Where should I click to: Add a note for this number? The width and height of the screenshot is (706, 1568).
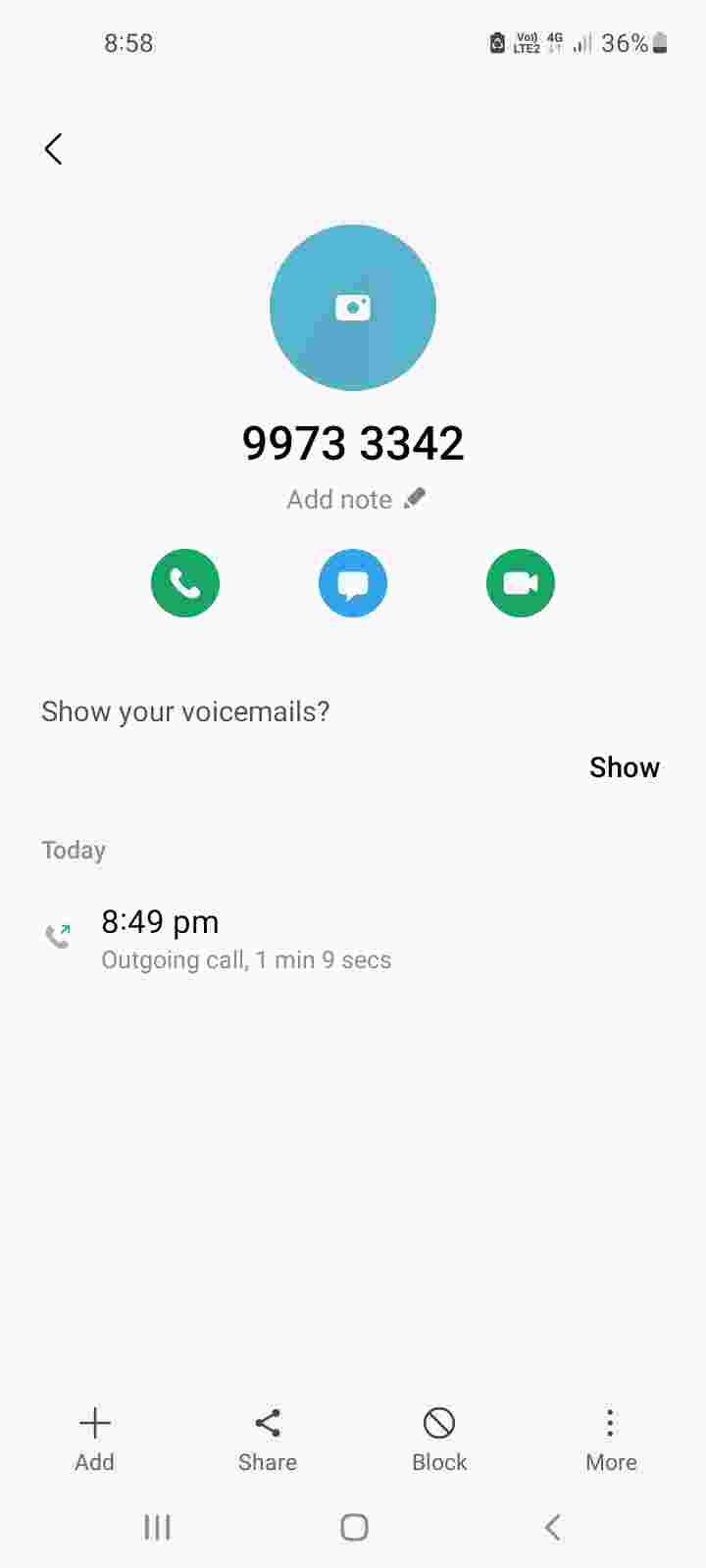[x=355, y=500]
